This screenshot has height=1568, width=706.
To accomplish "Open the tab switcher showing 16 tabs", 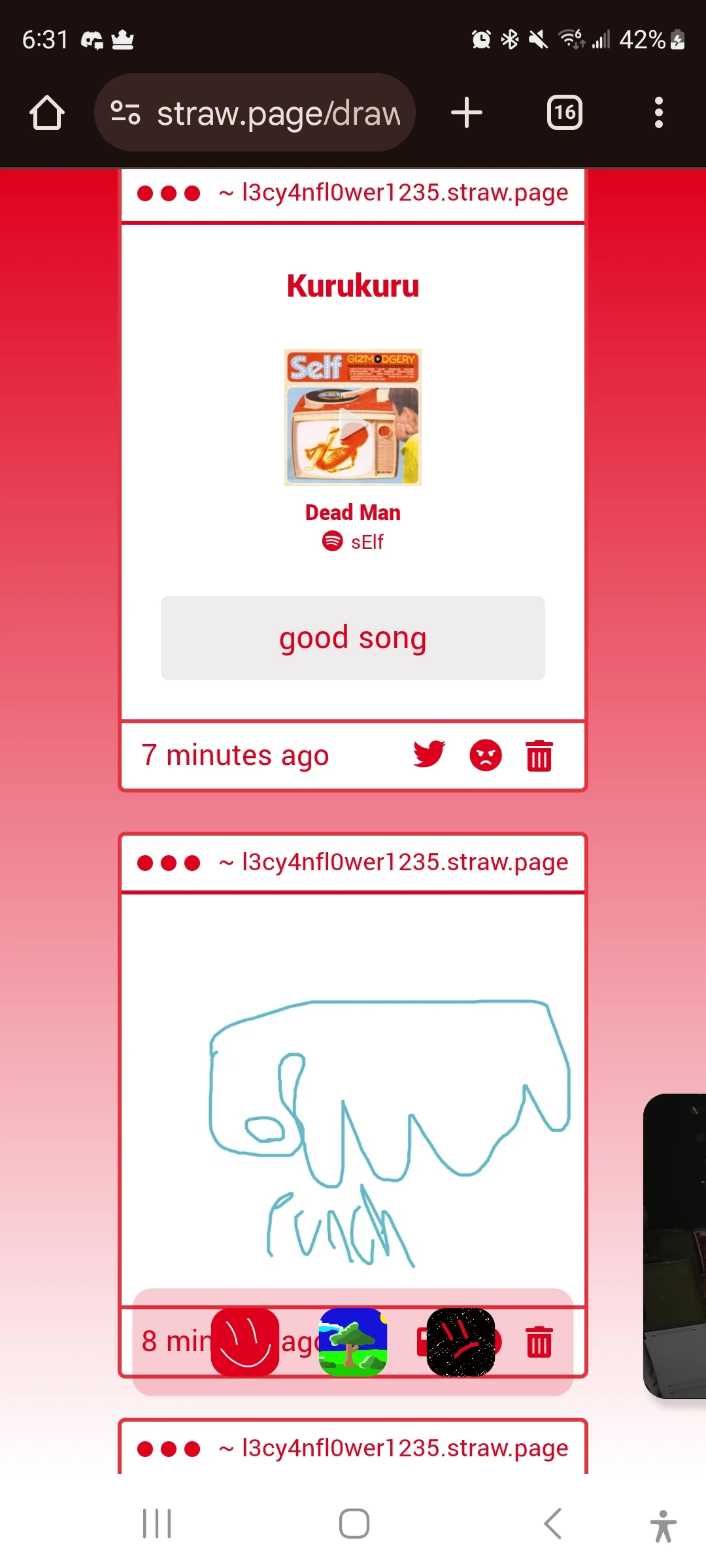I will (564, 113).
